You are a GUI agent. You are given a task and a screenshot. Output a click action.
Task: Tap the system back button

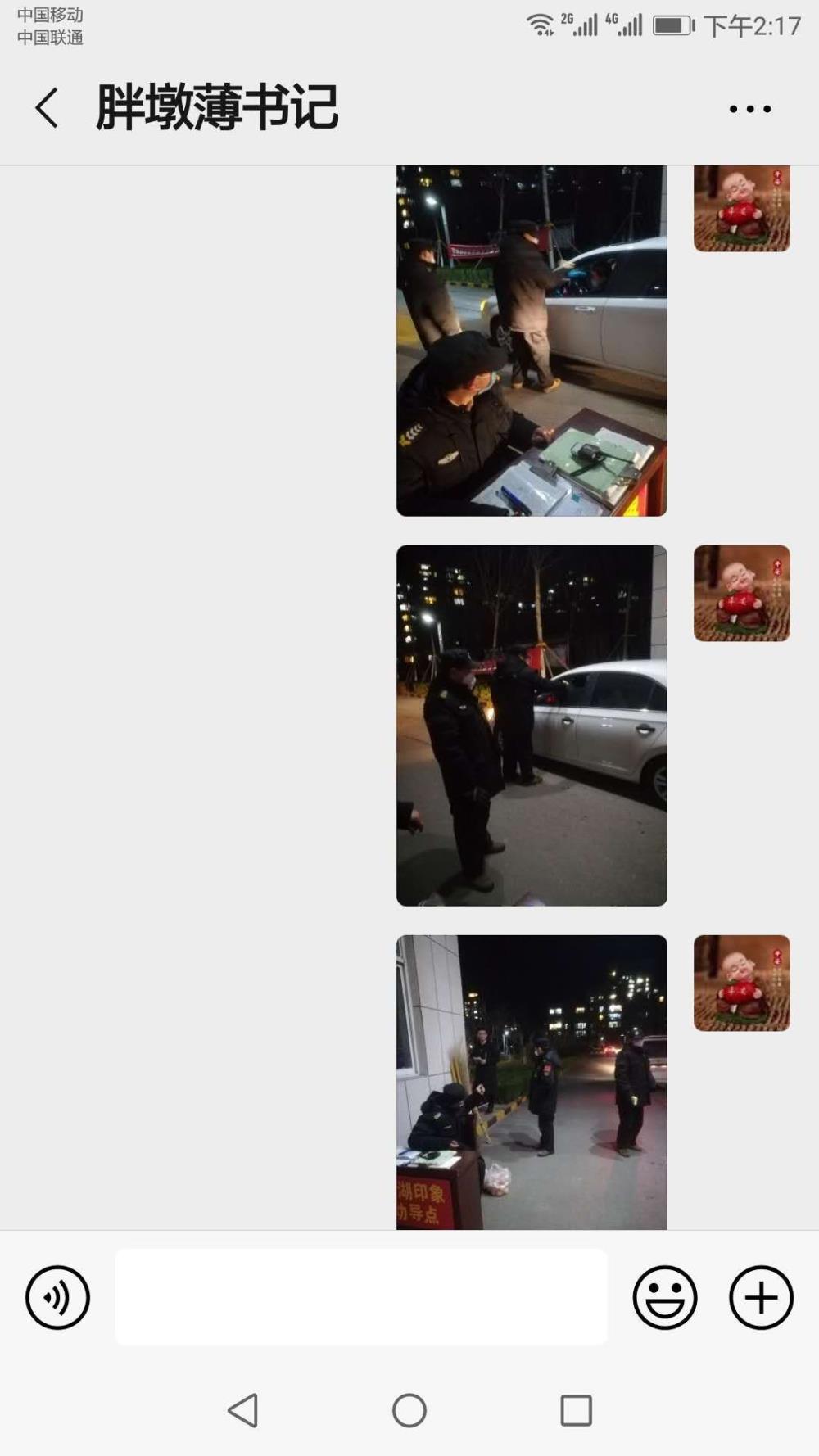point(243,1410)
